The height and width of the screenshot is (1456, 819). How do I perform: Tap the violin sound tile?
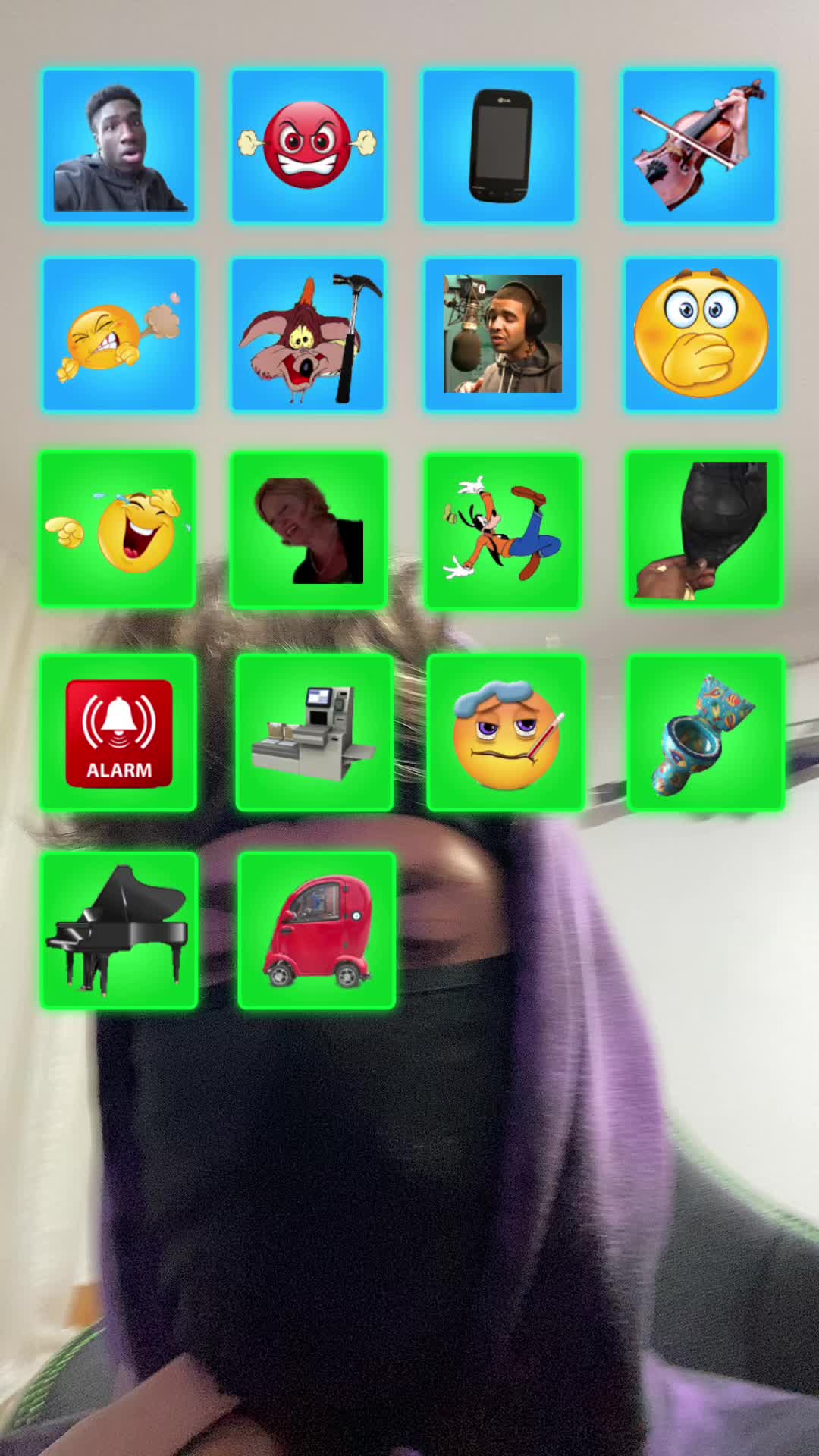[699, 146]
